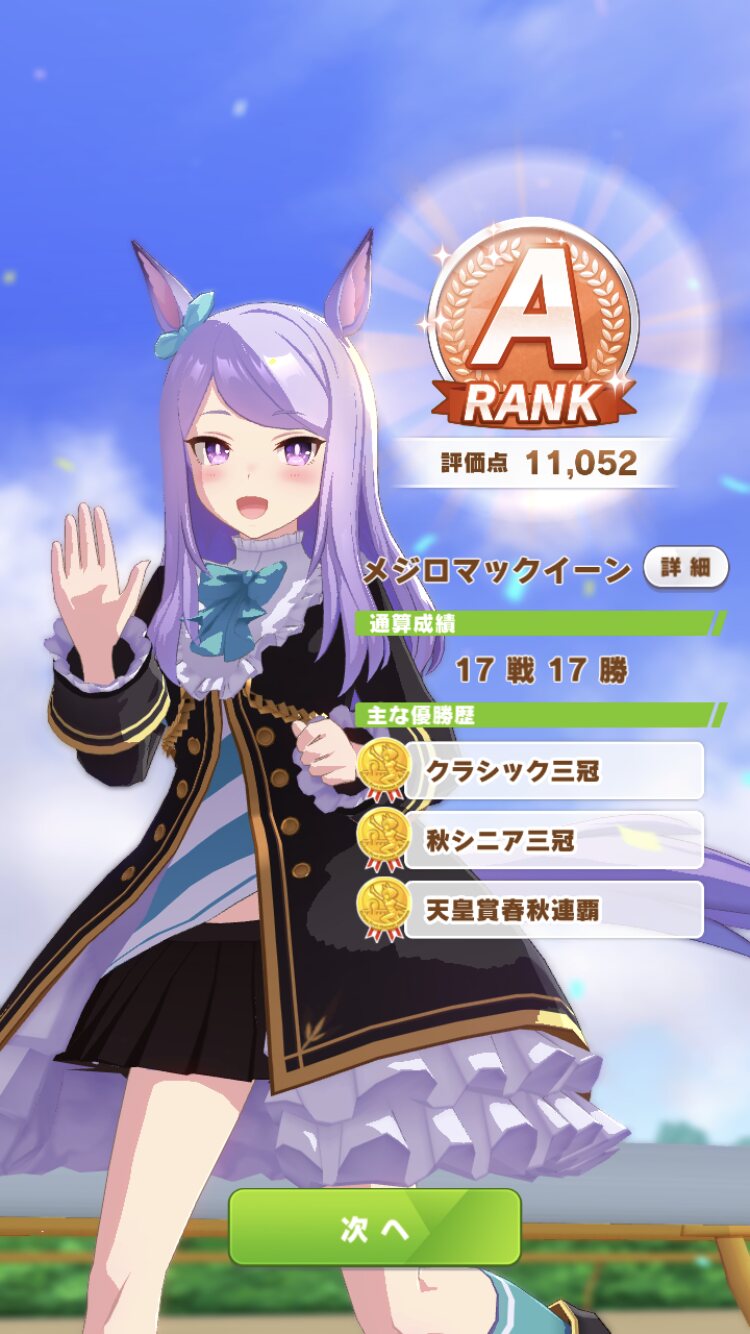
Task: Tap the green 次へ button
Action: click(375, 1227)
